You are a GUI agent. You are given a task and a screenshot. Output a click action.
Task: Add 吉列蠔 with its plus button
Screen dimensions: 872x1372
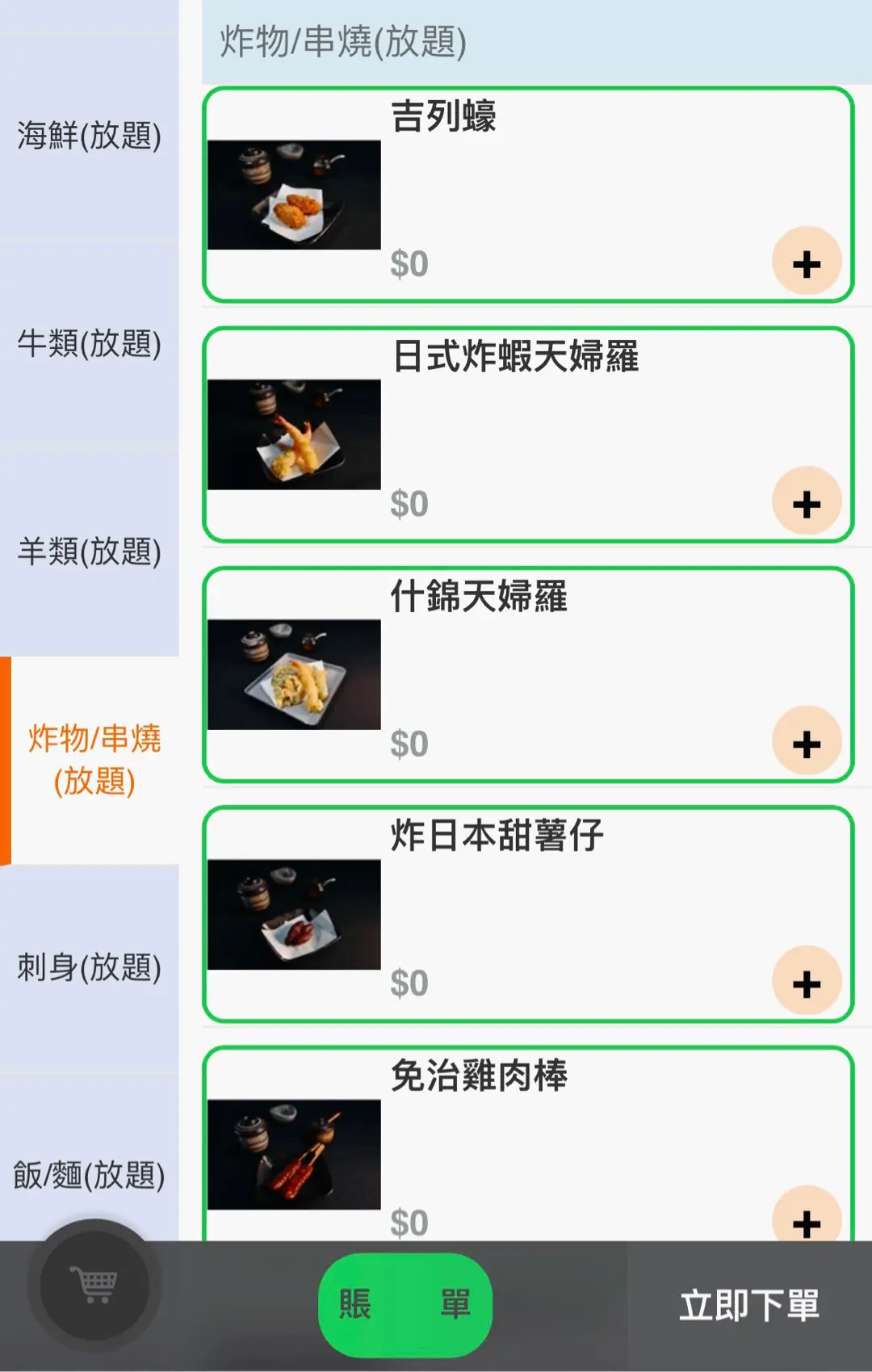[x=806, y=263]
